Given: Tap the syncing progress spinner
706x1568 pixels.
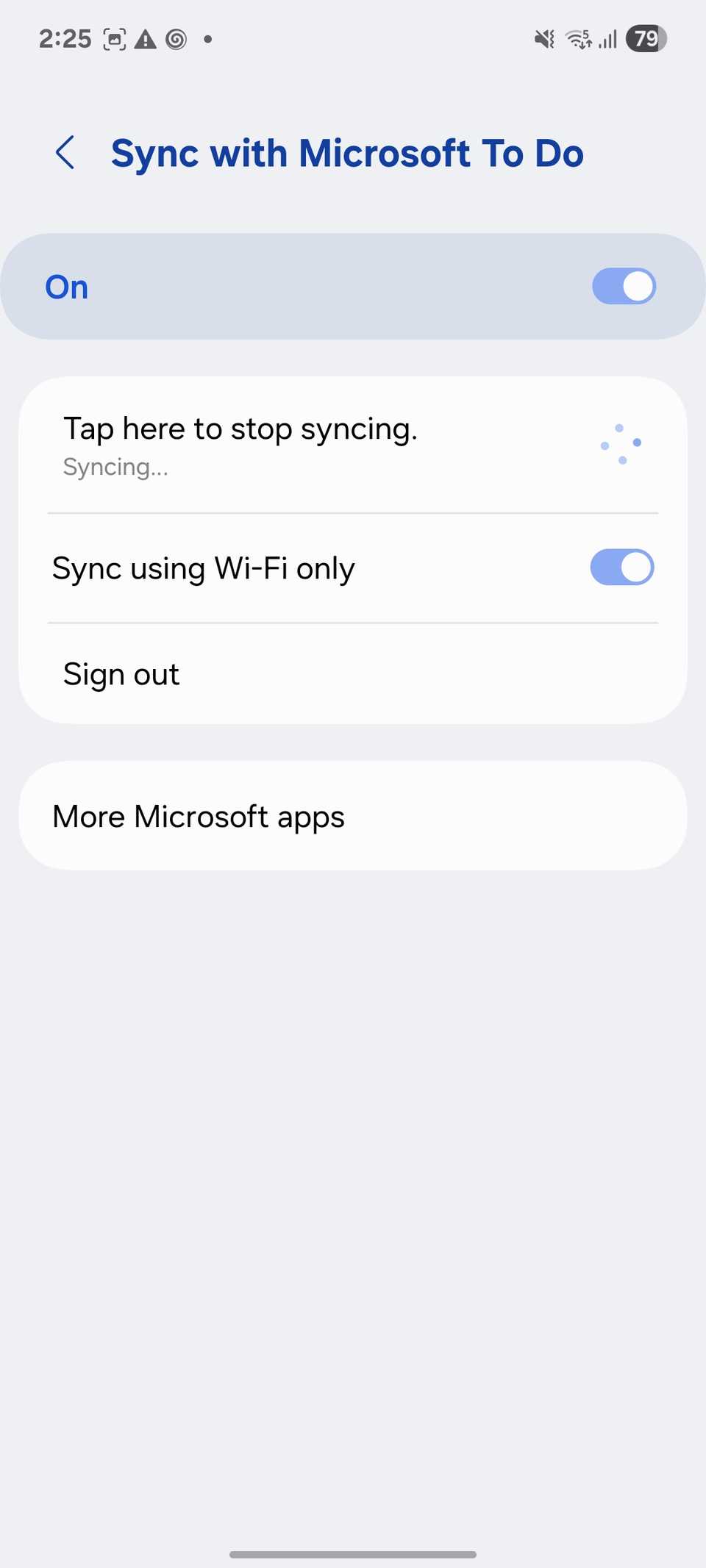Looking at the screenshot, I should pos(621,443).
